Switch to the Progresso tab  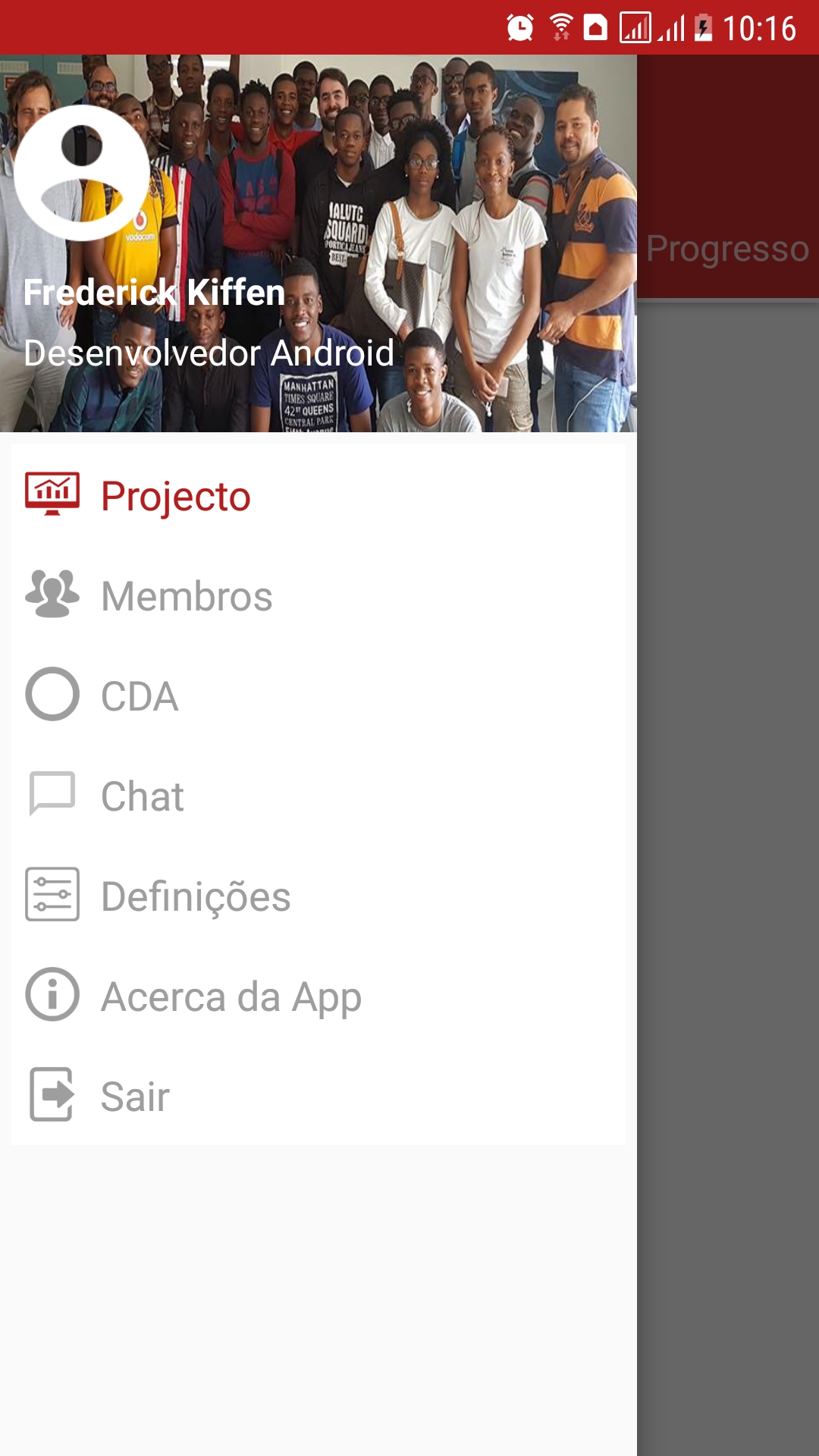pos(727,249)
